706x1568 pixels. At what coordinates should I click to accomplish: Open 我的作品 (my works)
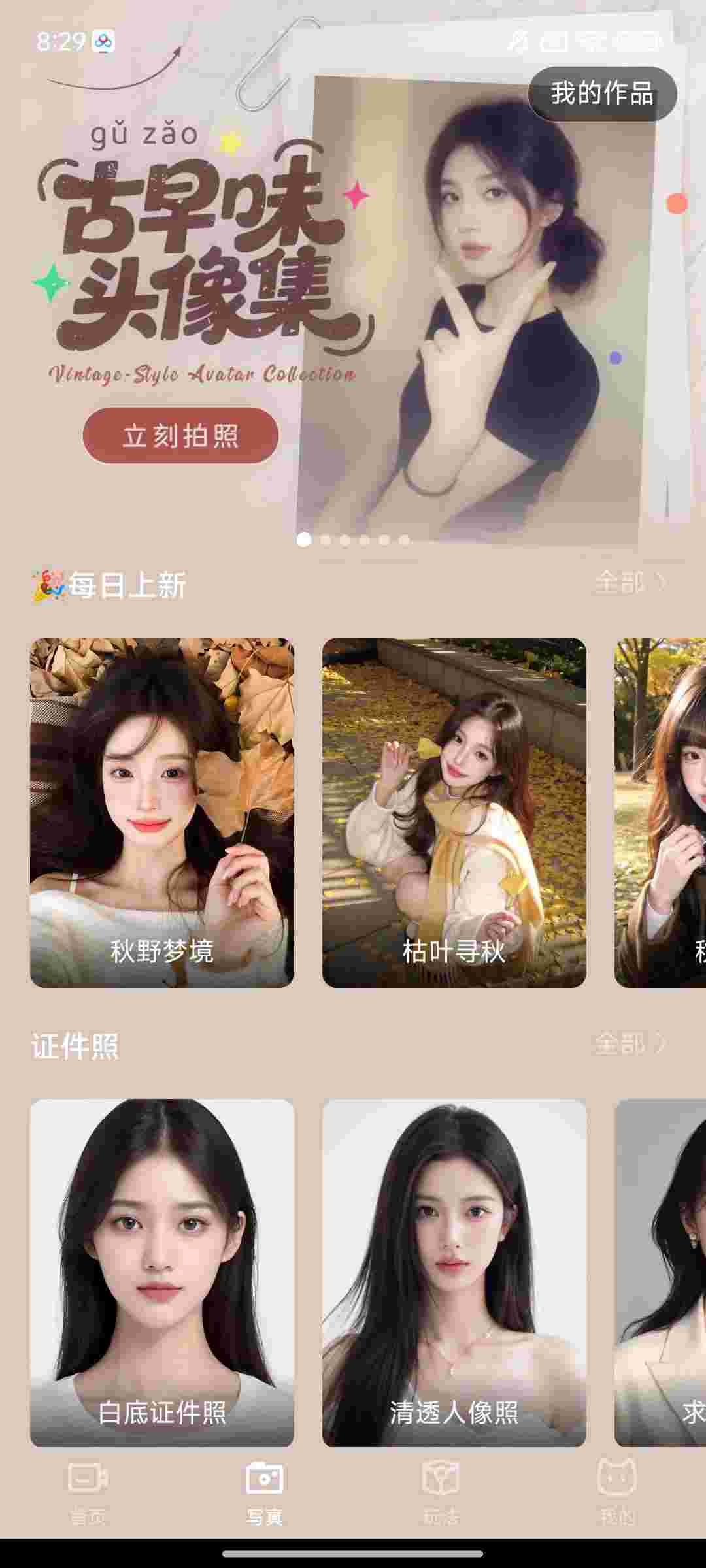602,93
